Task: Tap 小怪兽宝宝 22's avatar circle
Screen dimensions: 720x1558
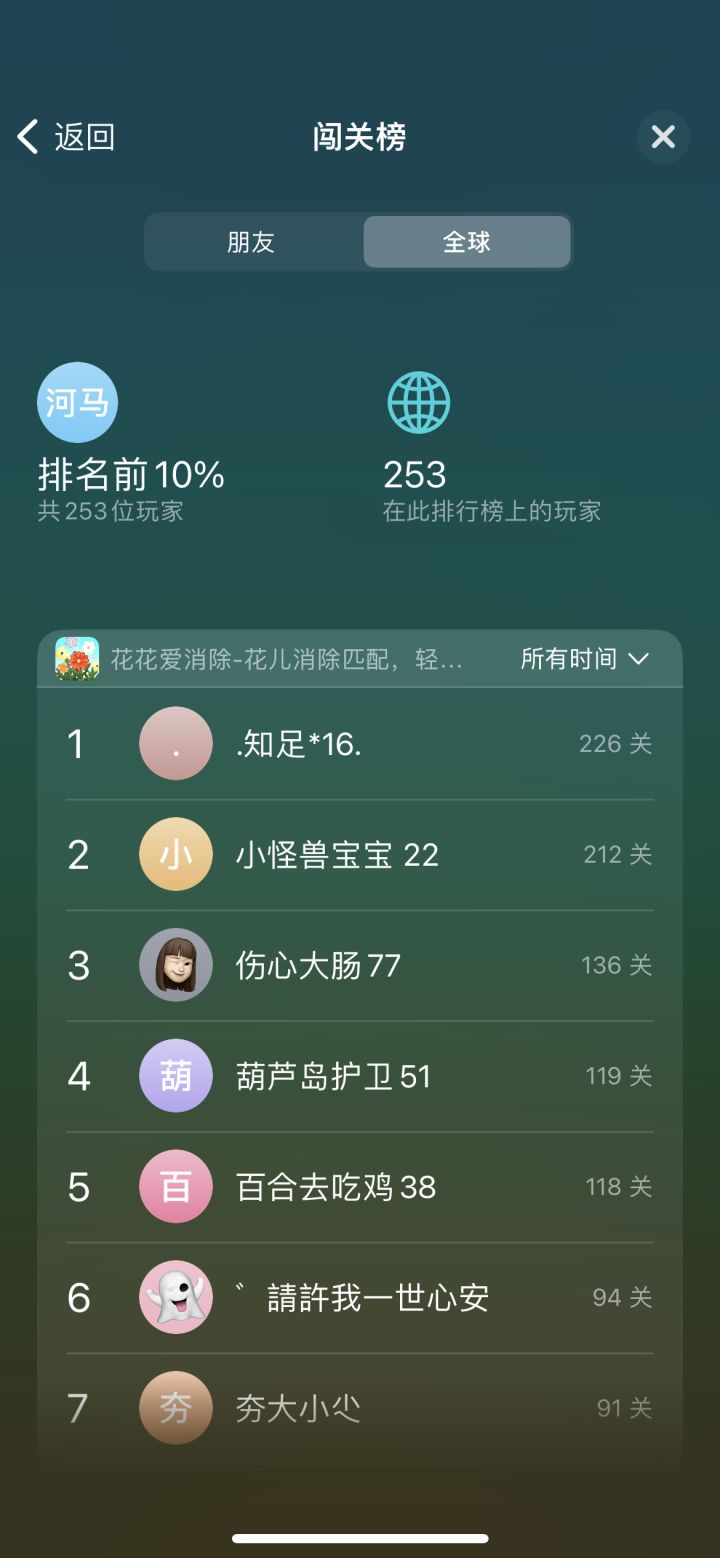Action: click(176, 854)
